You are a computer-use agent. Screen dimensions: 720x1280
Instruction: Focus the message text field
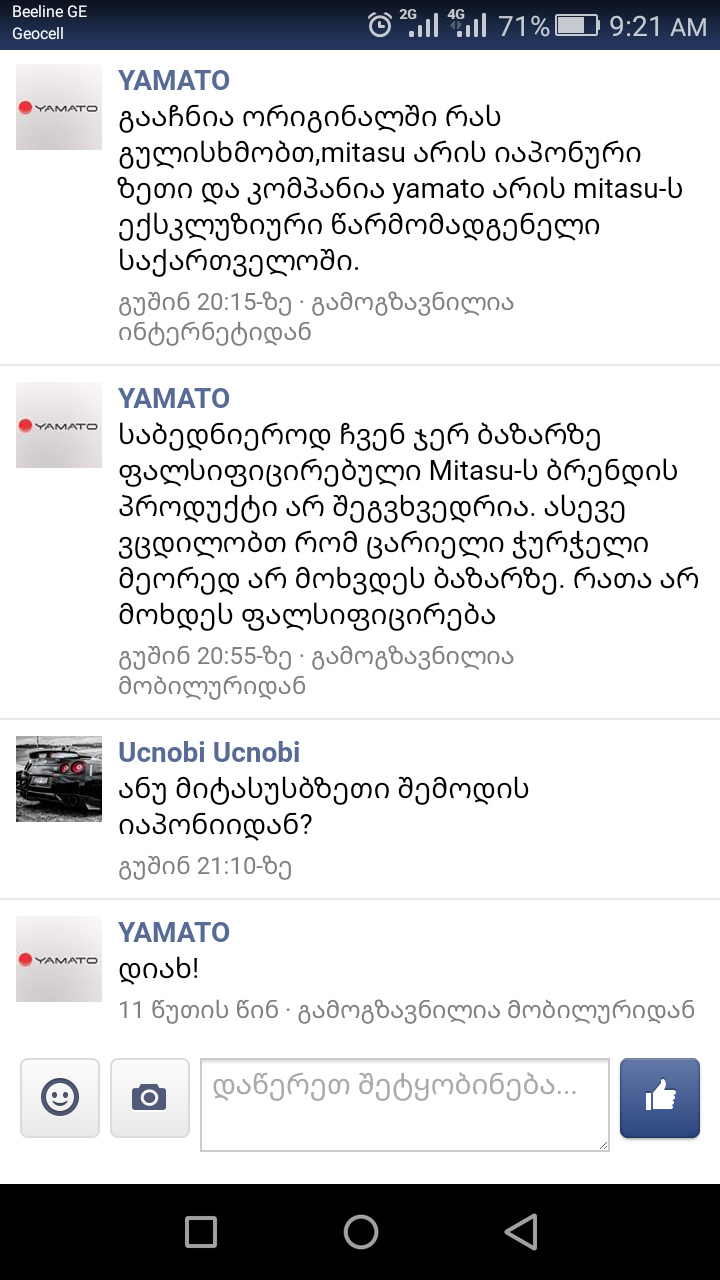click(405, 1105)
